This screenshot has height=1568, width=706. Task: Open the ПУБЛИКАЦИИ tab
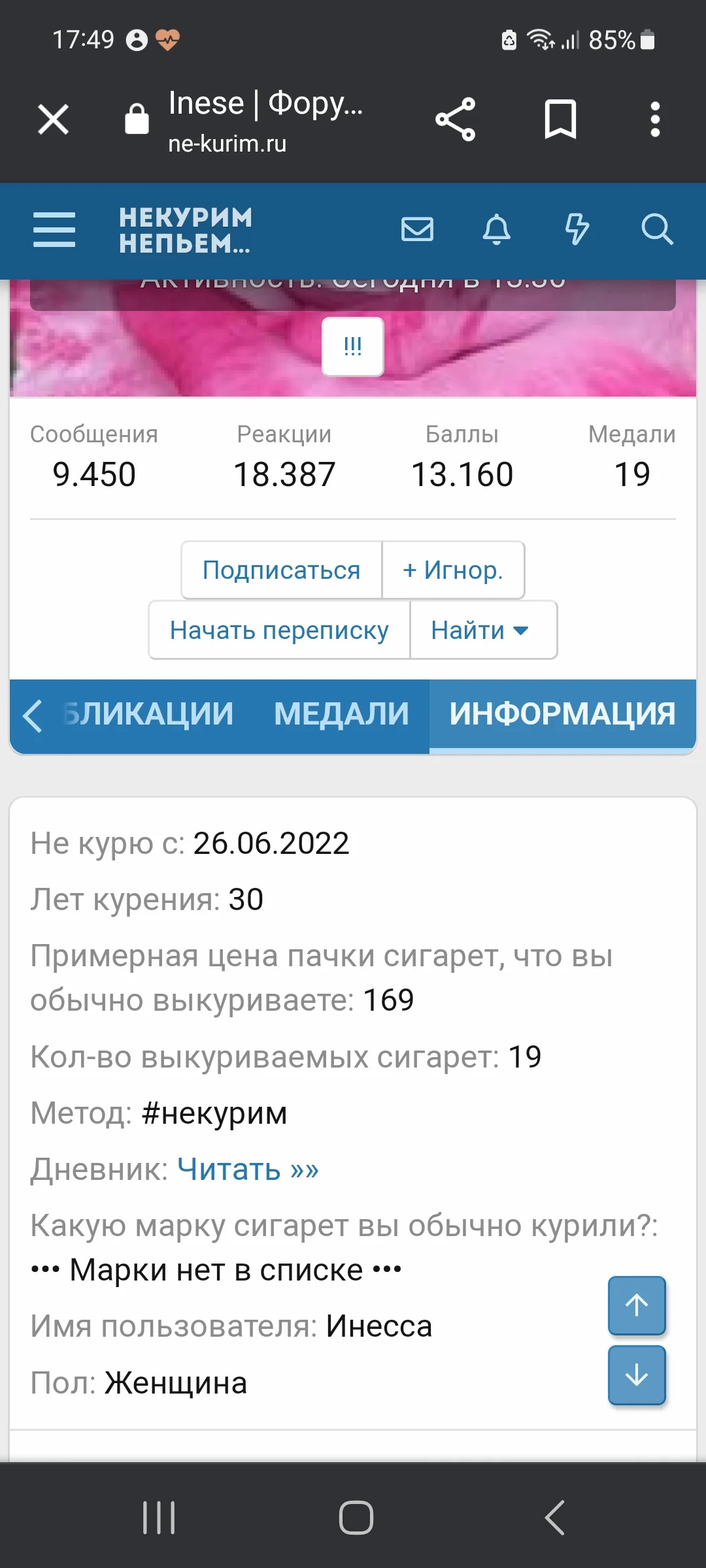point(147,715)
